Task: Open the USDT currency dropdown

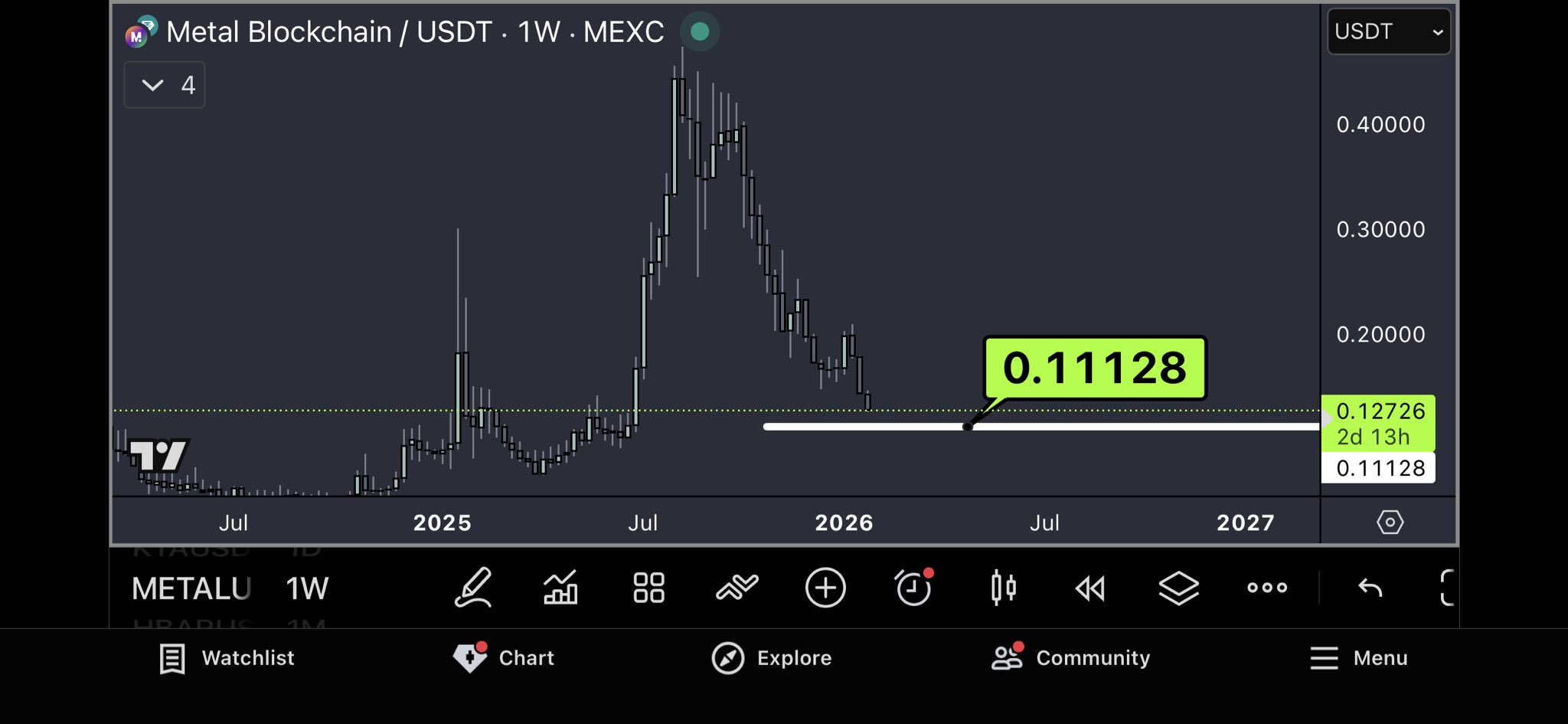Action: click(1388, 32)
